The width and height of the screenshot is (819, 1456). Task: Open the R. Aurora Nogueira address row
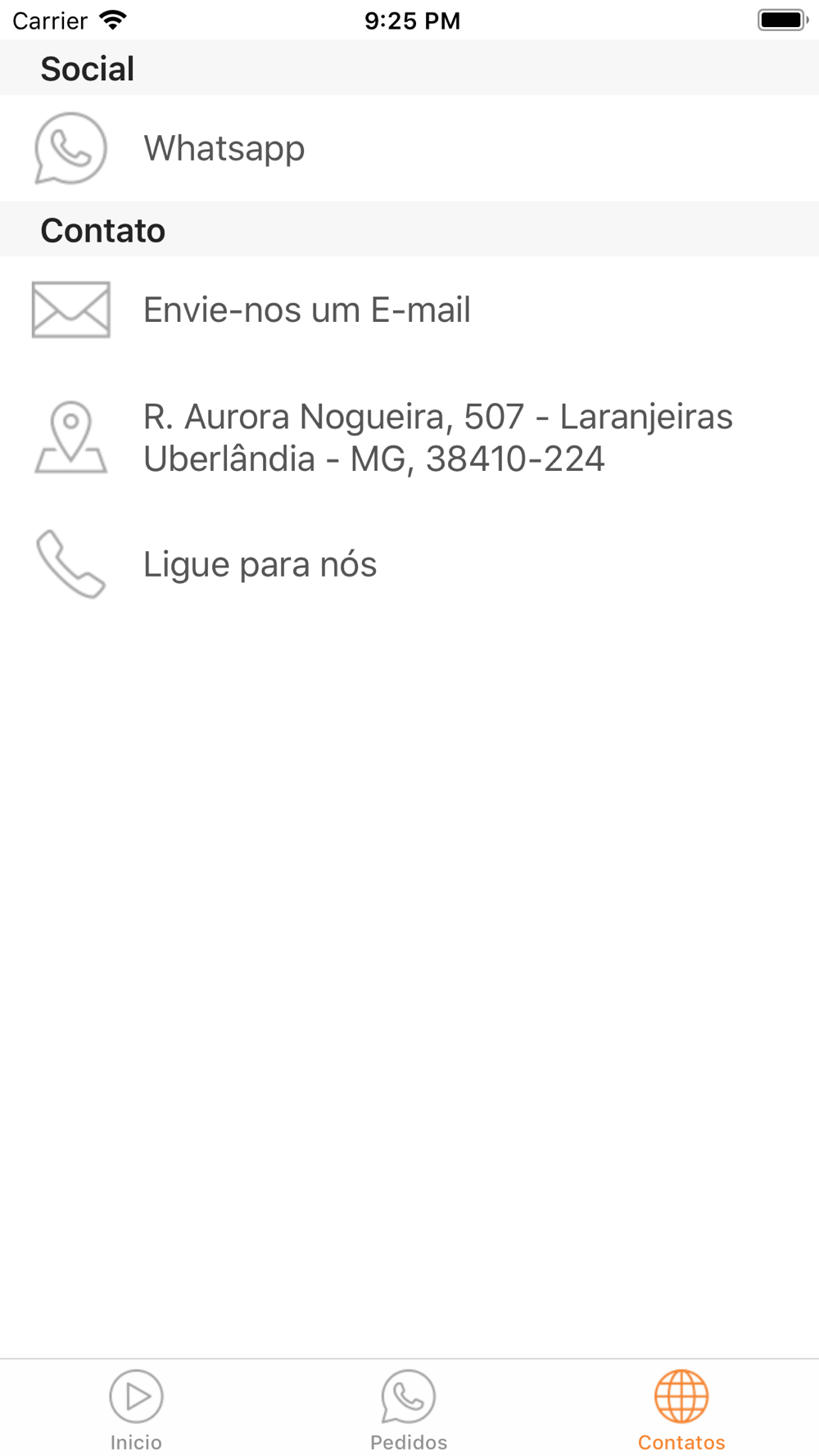[409, 437]
